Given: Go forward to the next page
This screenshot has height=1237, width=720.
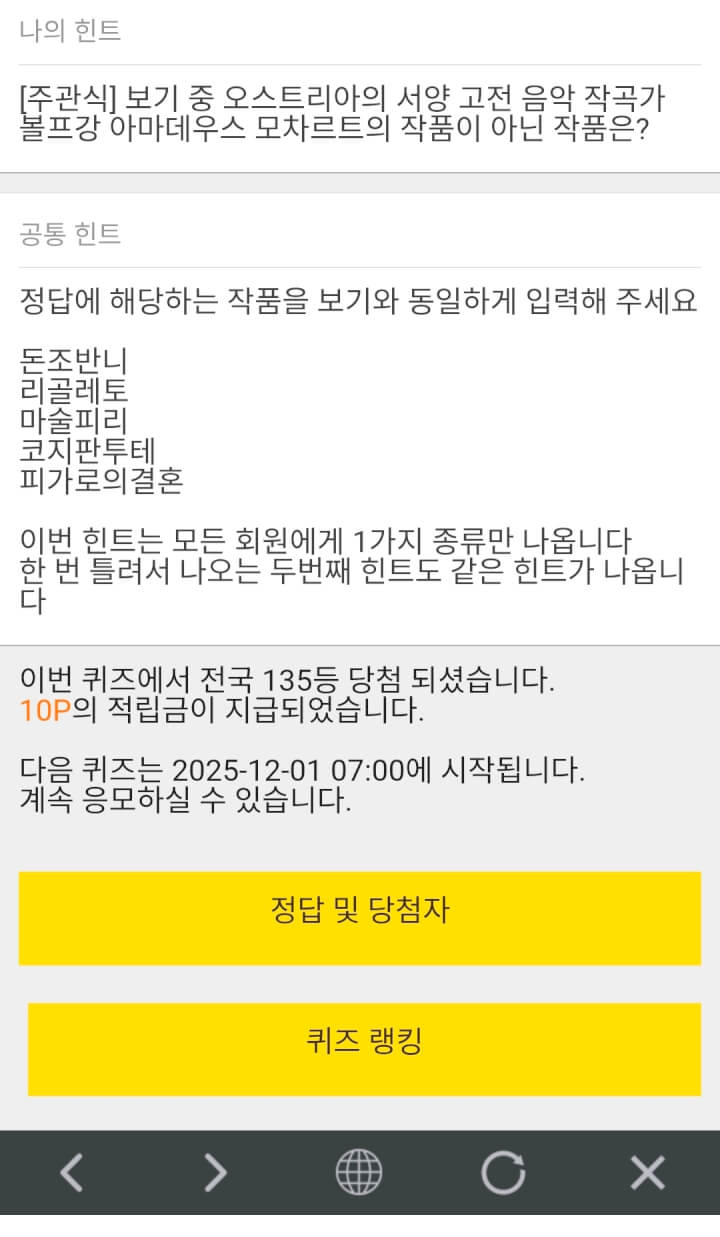Looking at the screenshot, I should click(215, 1172).
